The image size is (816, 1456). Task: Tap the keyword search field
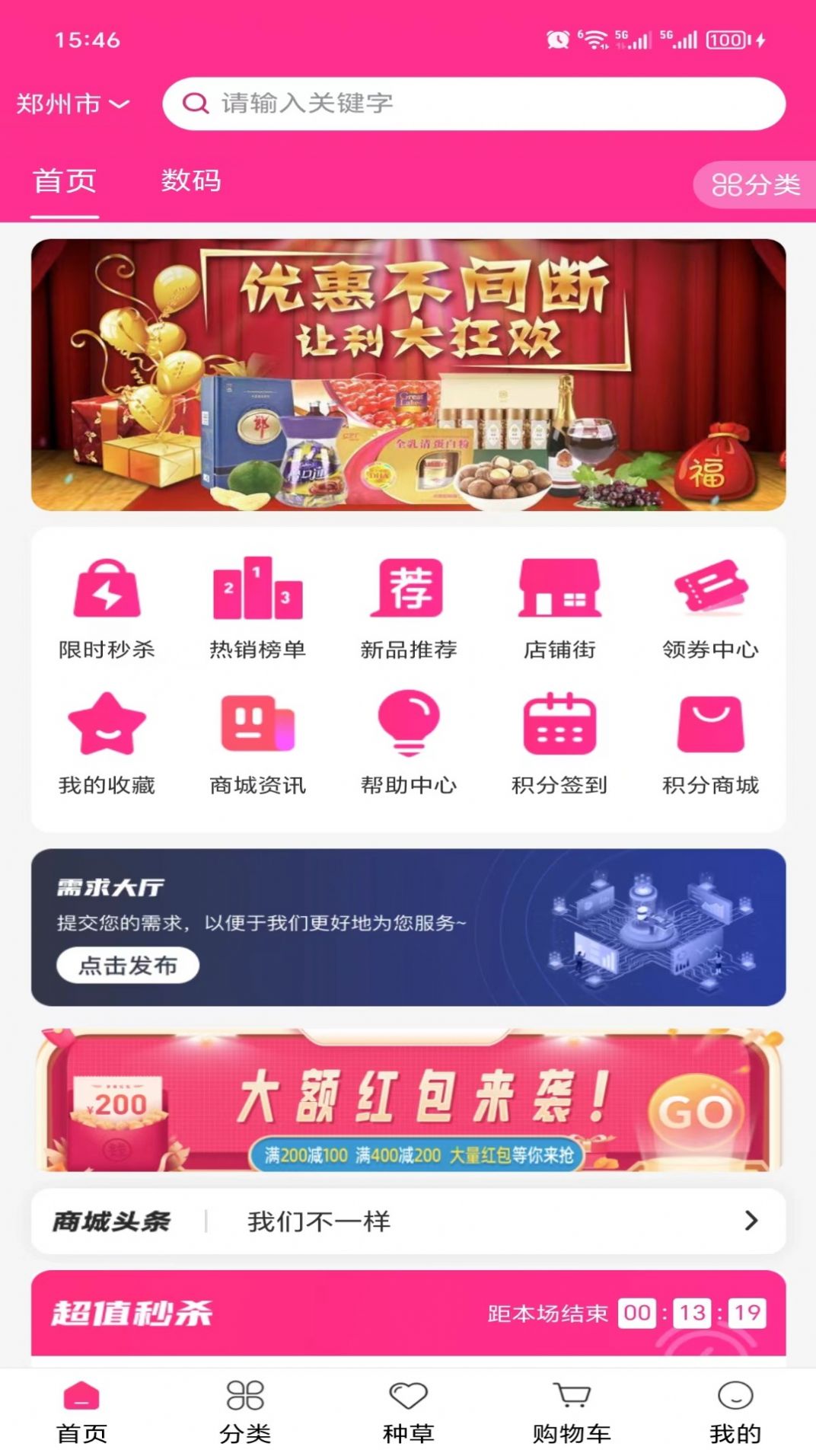pyautogui.click(x=472, y=104)
